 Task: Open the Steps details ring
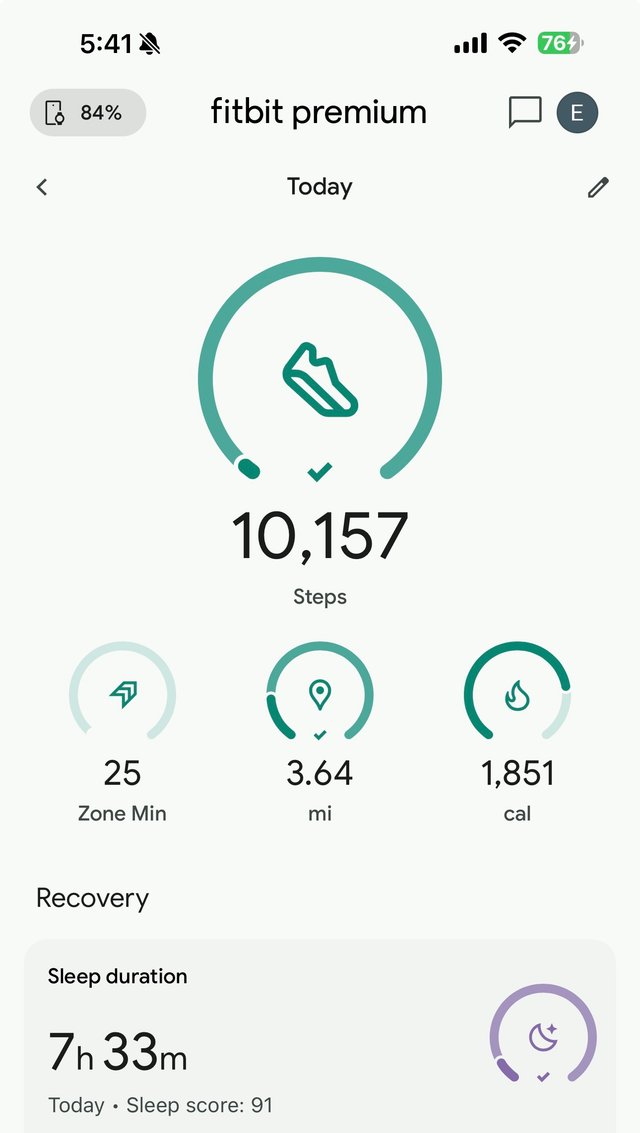(x=319, y=380)
